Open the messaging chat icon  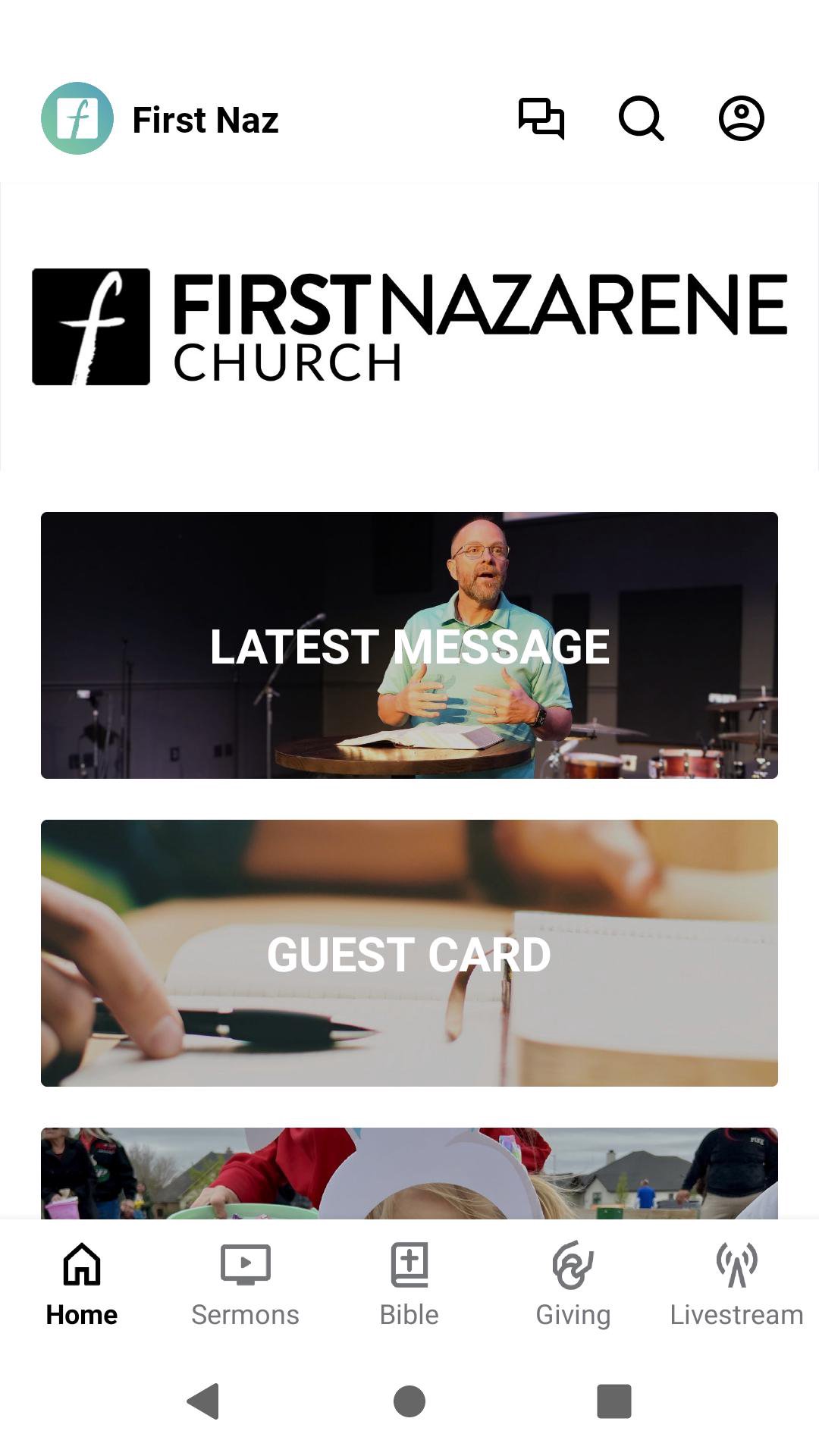541,118
